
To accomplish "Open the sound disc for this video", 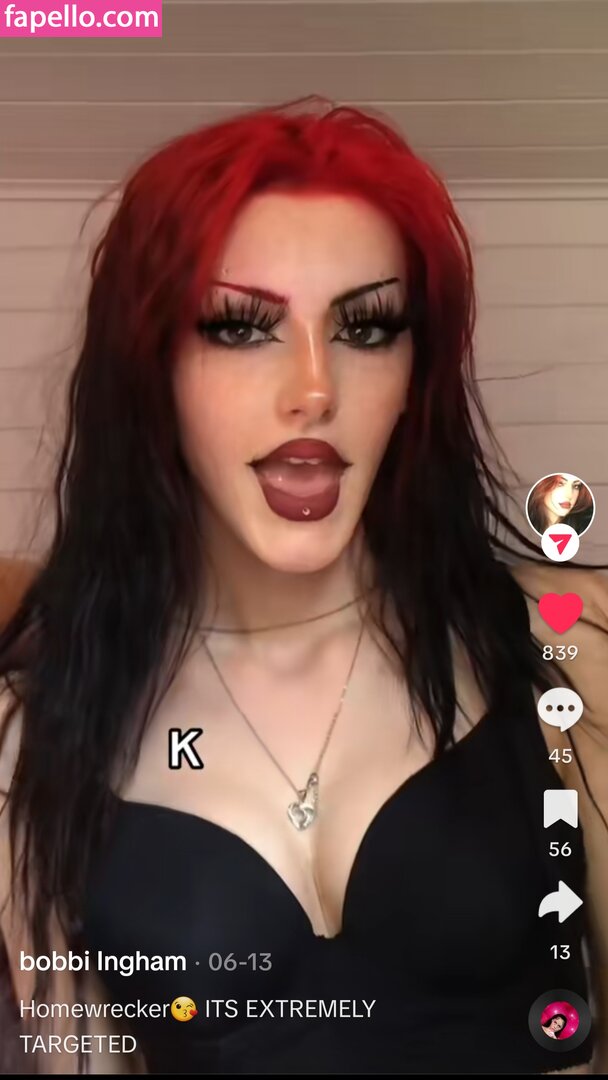I will pyautogui.click(x=559, y=1019).
